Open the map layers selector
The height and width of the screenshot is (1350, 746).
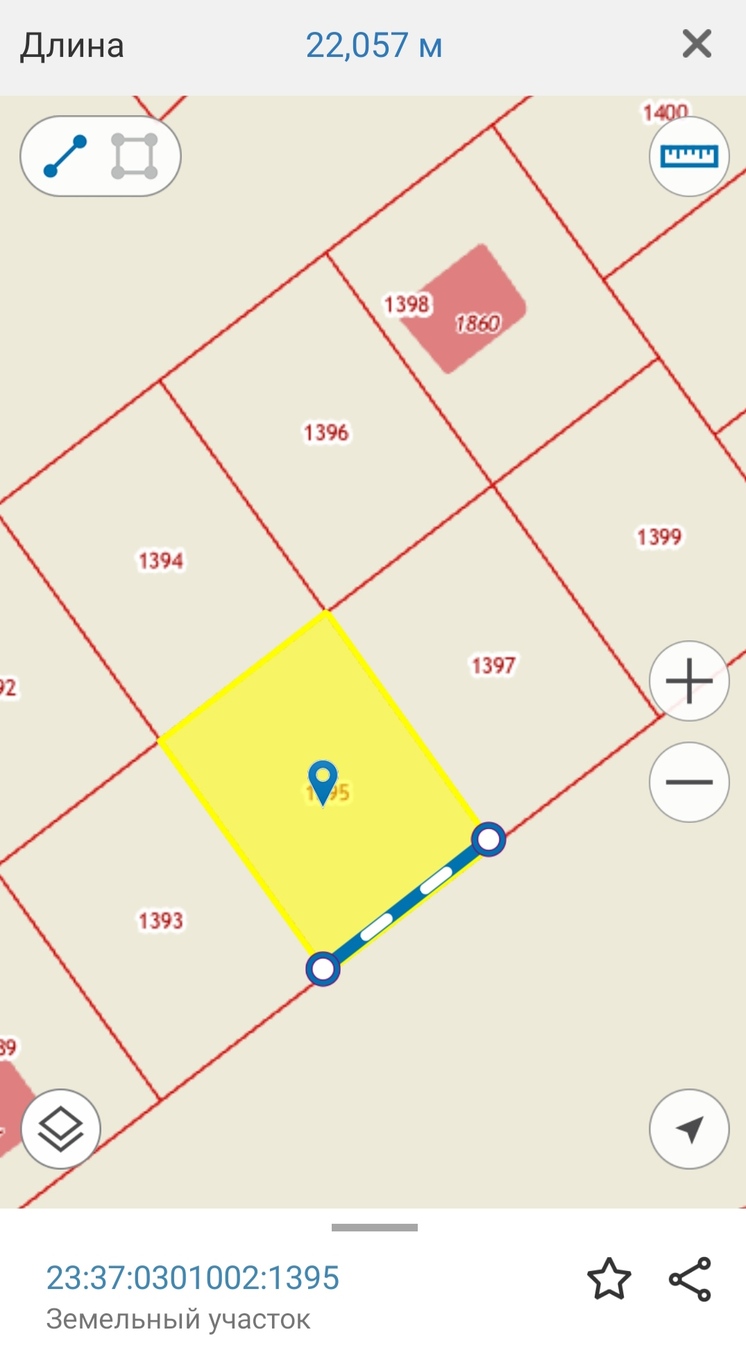click(x=61, y=1129)
